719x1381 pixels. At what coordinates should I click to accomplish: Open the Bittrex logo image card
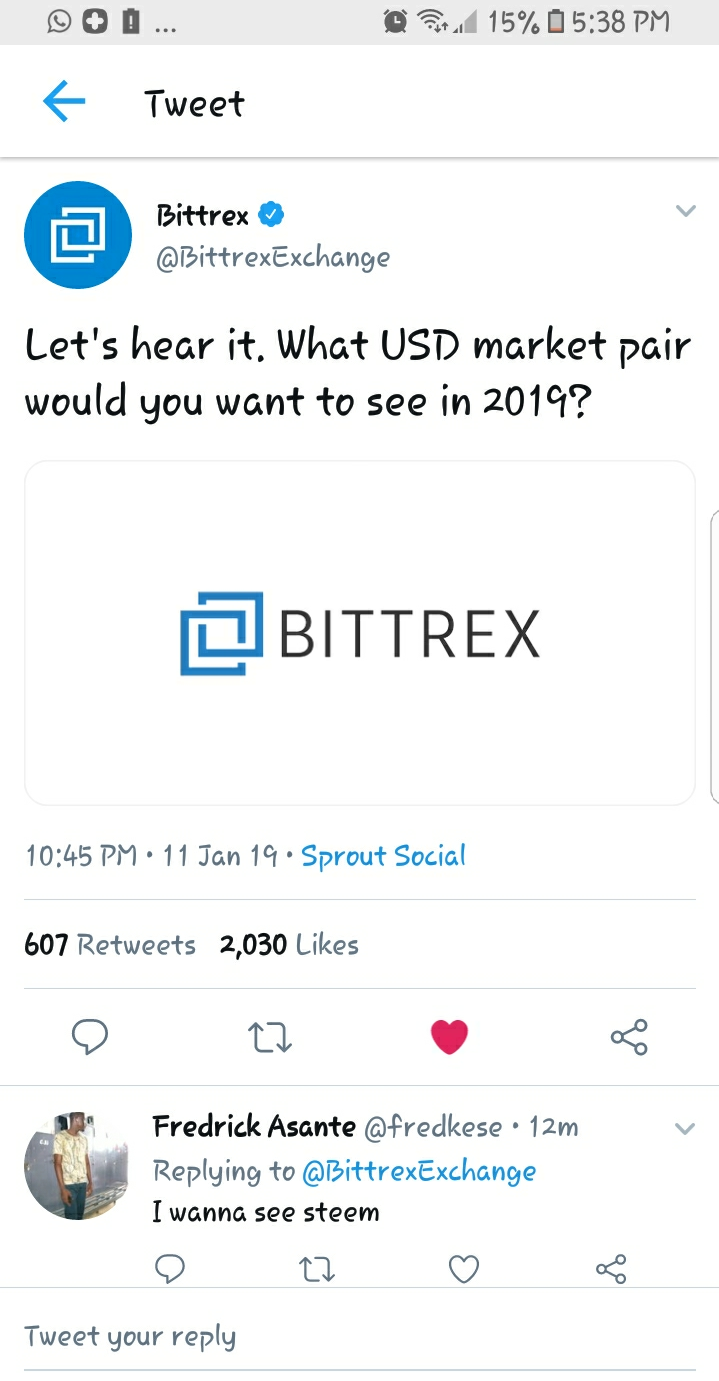(x=360, y=633)
